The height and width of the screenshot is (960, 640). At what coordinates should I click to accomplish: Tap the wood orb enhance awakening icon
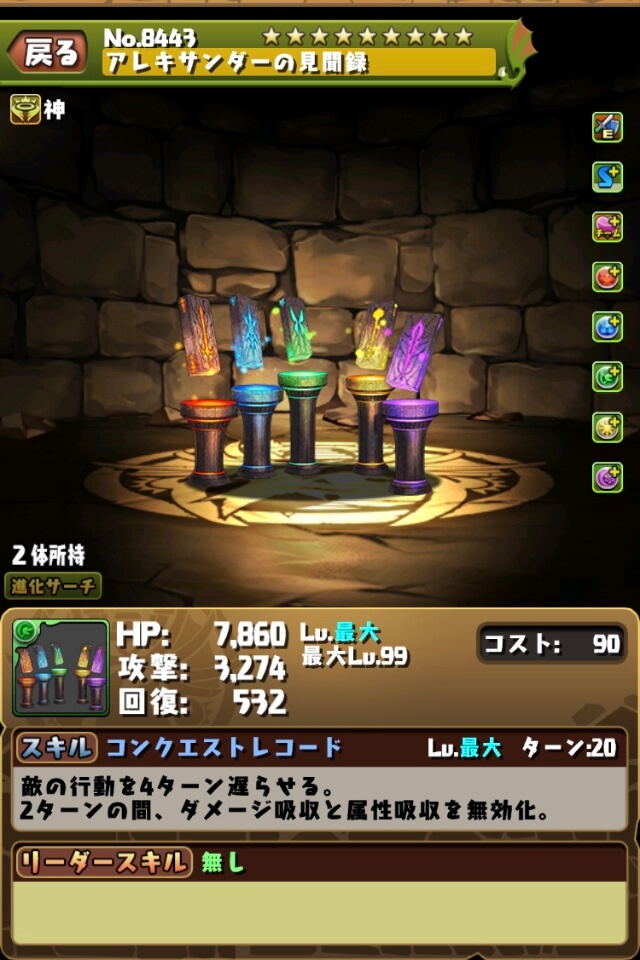point(607,377)
